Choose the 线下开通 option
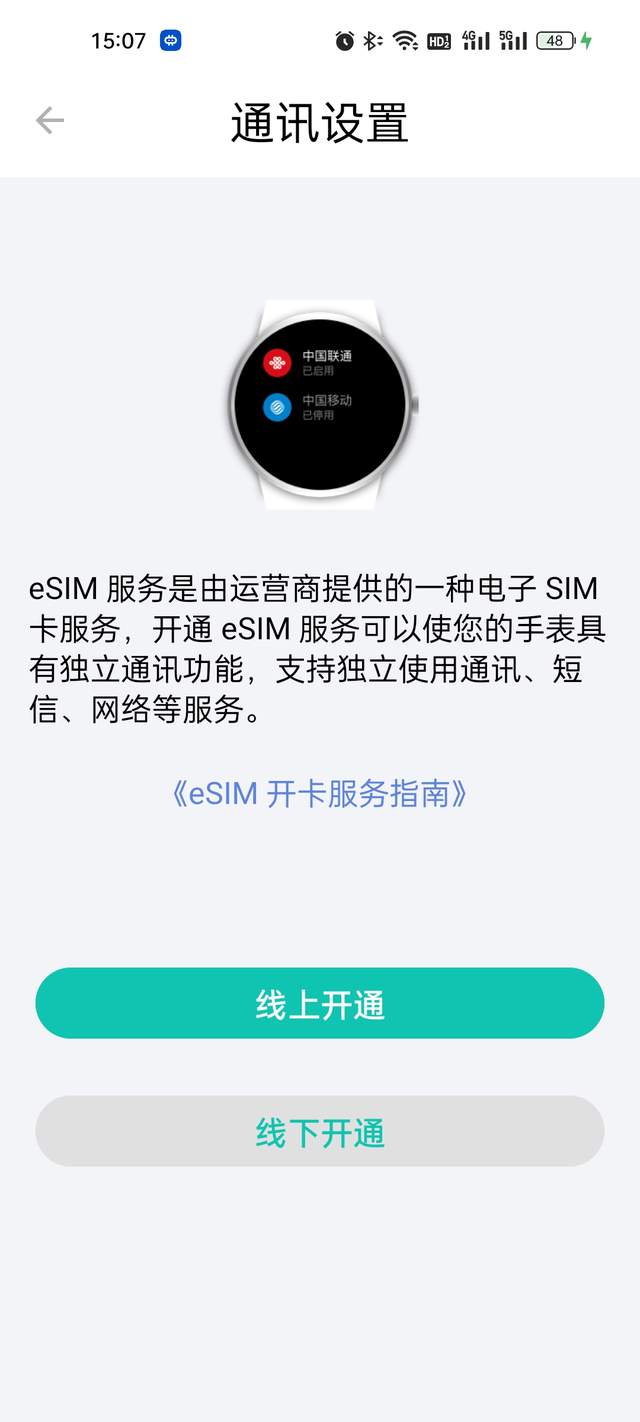The height and width of the screenshot is (1422, 640). (x=320, y=1132)
